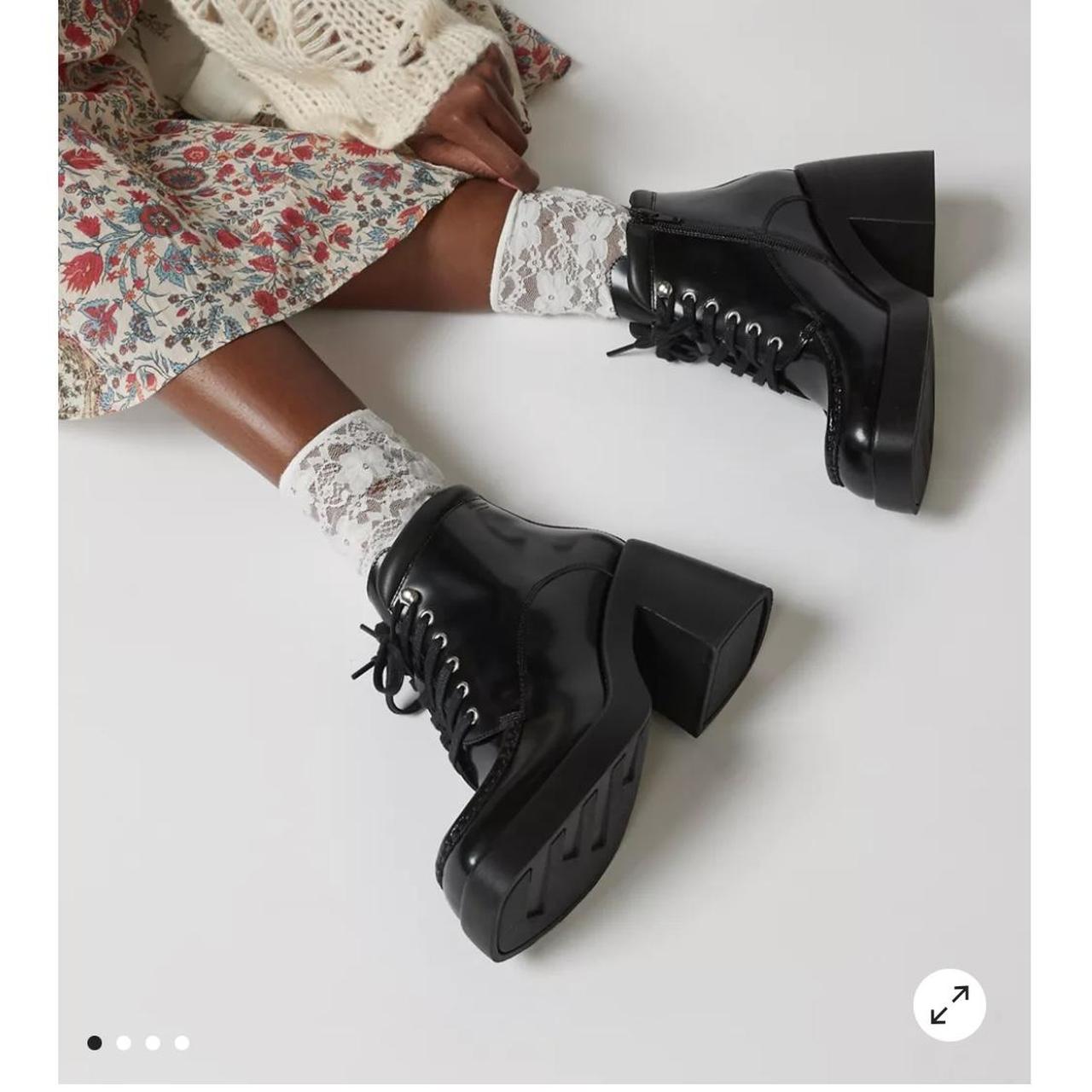The width and height of the screenshot is (1092, 1092).
Task: Open the black lace-up boots photo
Action: [546, 512]
